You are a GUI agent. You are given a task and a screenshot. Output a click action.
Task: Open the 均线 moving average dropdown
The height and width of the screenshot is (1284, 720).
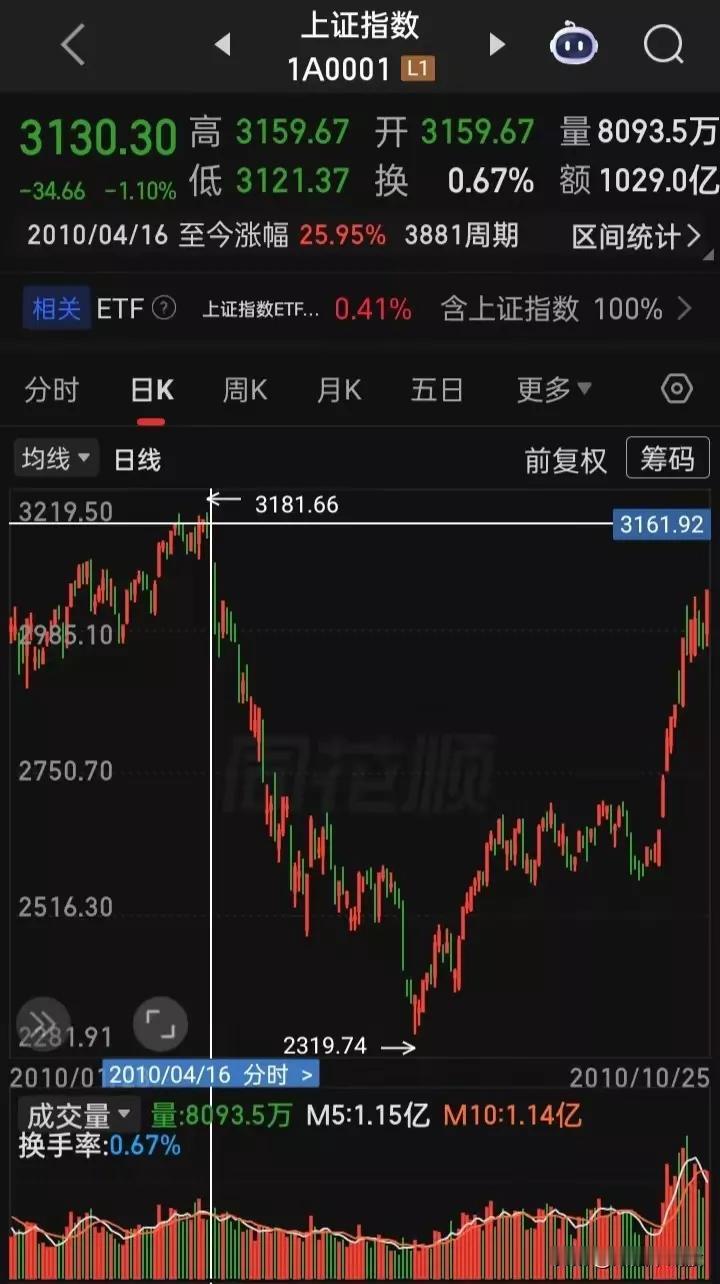(55, 458)
